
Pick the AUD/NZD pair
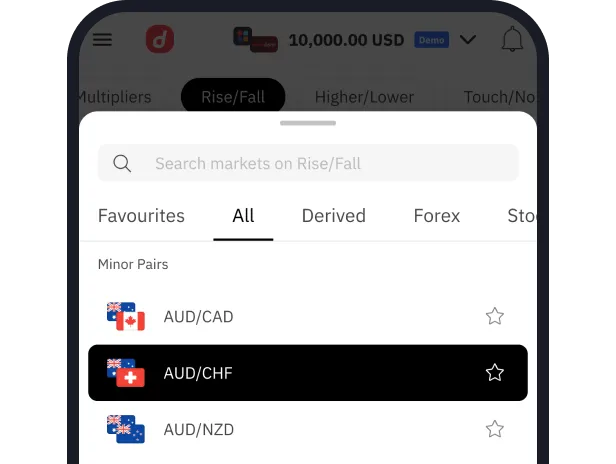tap(198, 429)
